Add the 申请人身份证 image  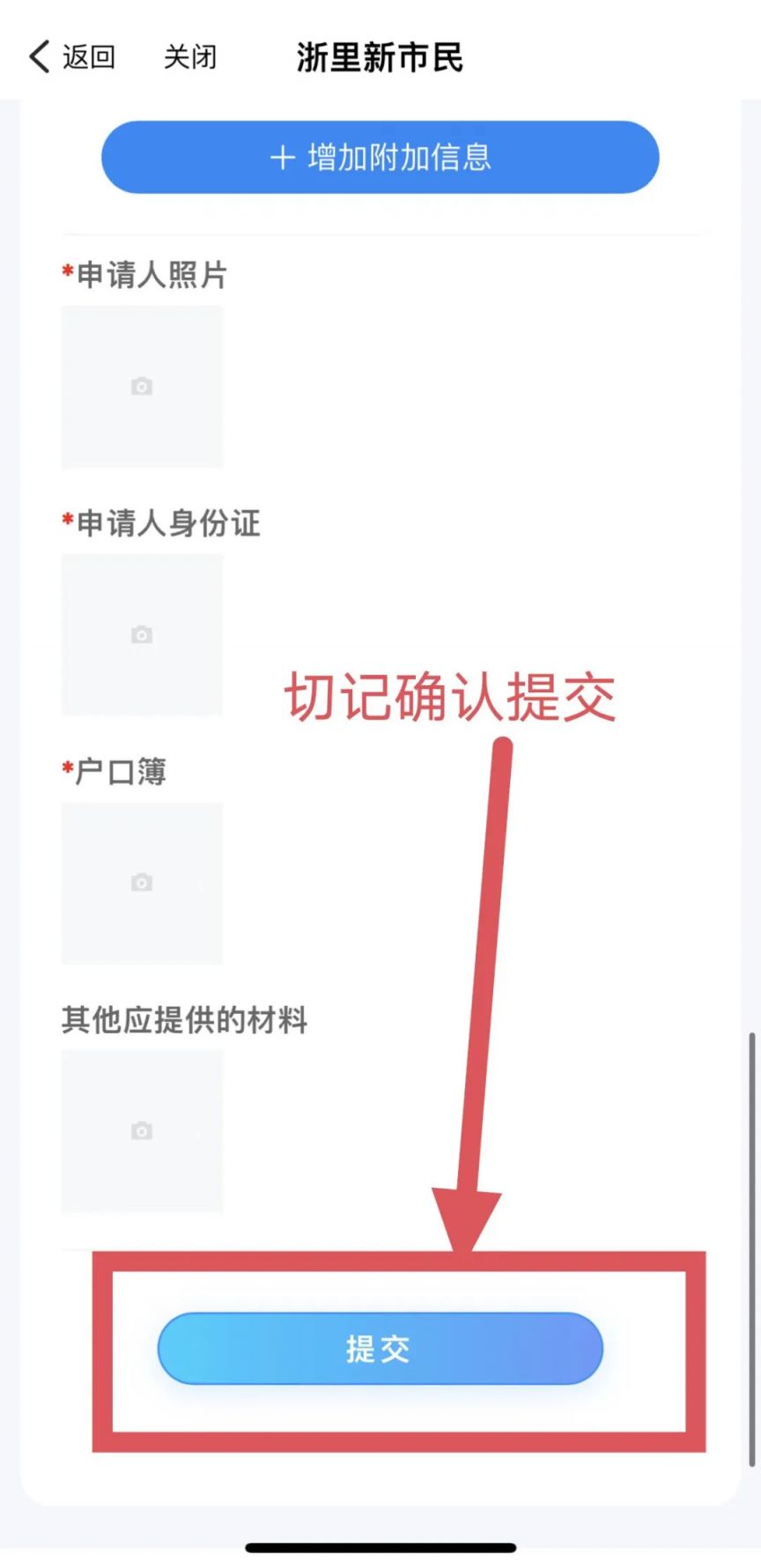142,635
